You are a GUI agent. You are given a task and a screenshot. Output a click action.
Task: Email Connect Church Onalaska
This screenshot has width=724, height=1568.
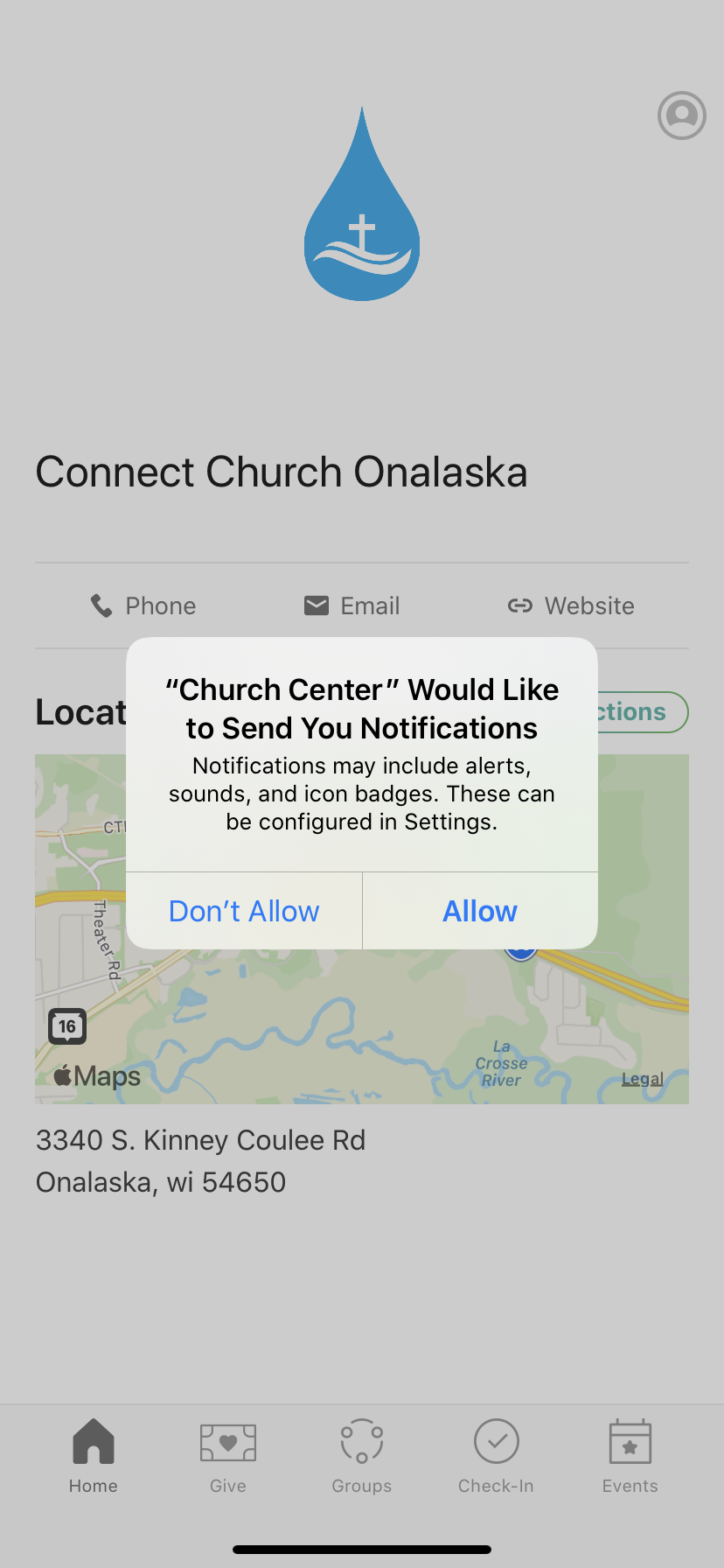point(352,605)
